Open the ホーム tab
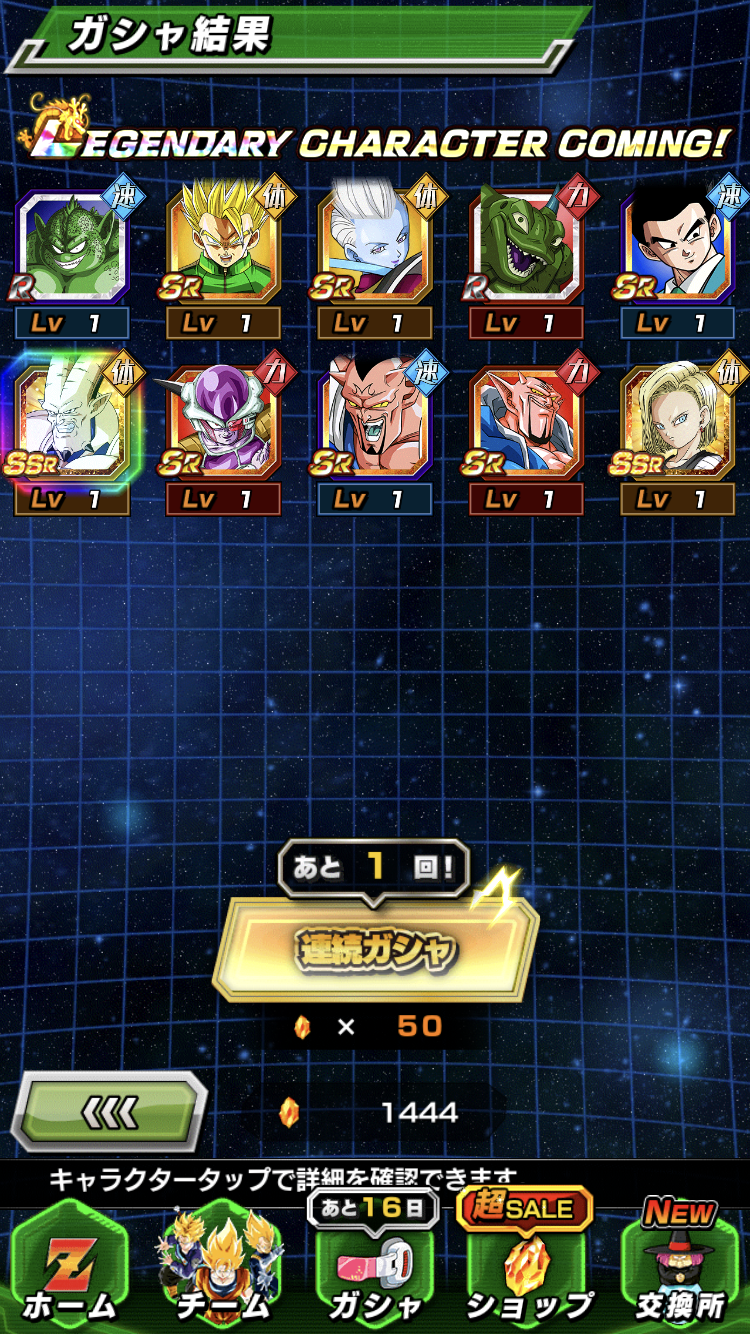Screen dimensions: 750x1334 [70, 1268]
